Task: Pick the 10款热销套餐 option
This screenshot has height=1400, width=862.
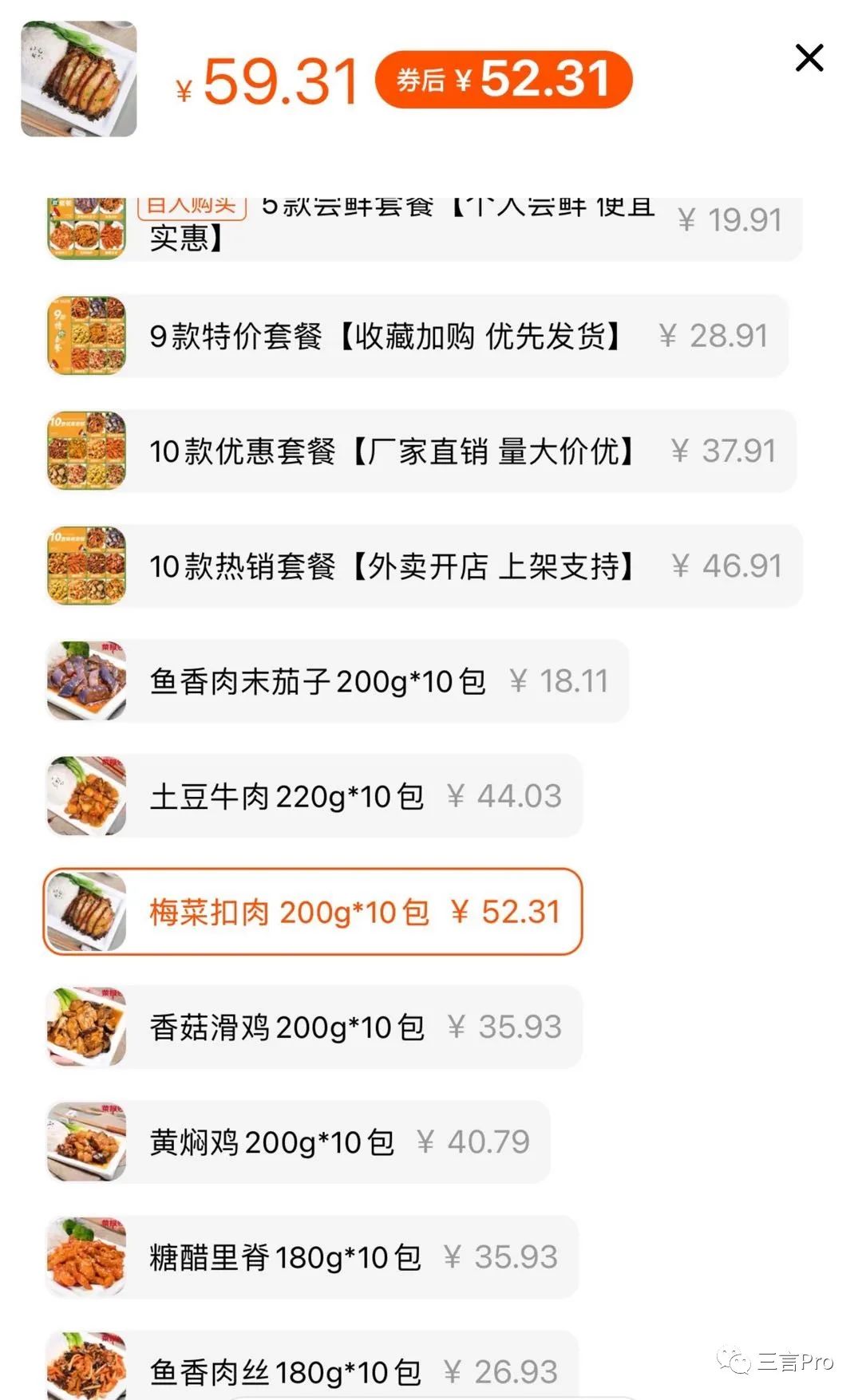Action: click(424, 566)
